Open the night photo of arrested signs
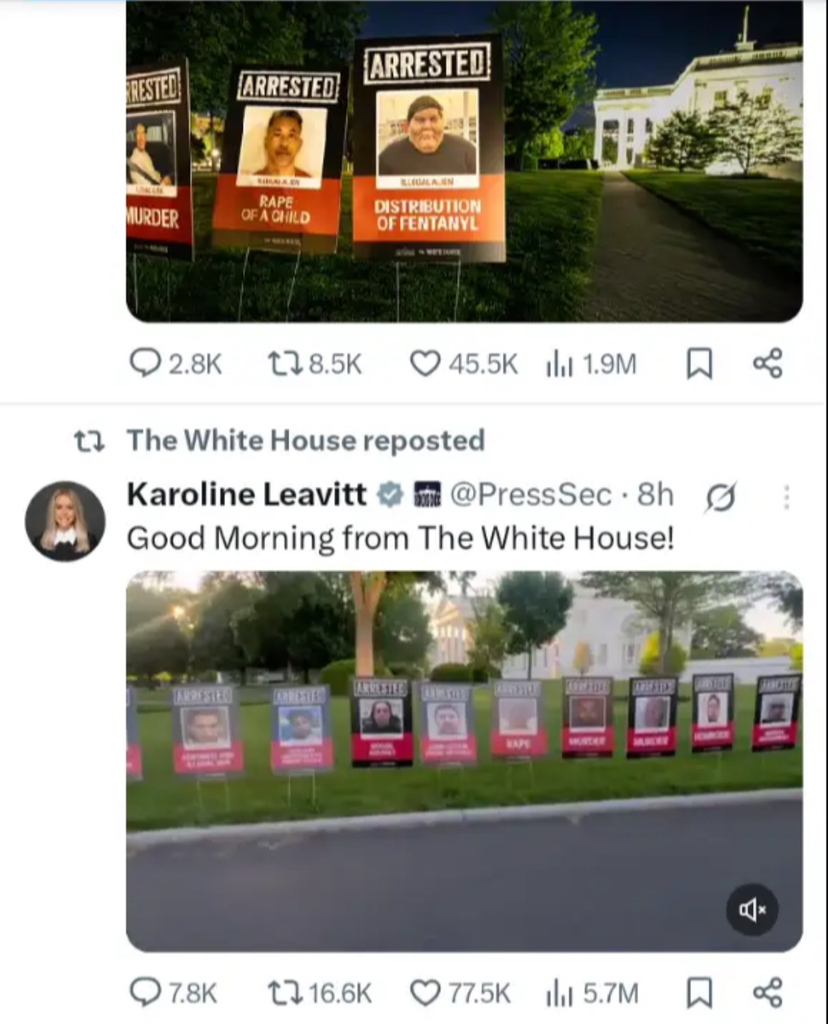Image resolution: width=828 pixels, height=1024 pixels. tap(464, 160)
